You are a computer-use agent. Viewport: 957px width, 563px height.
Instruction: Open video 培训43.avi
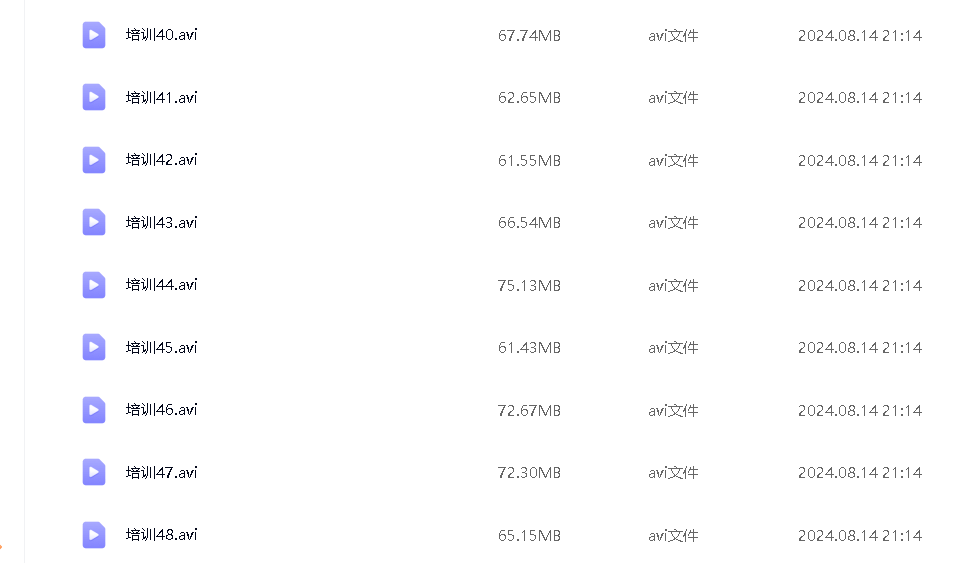(161, 222)
